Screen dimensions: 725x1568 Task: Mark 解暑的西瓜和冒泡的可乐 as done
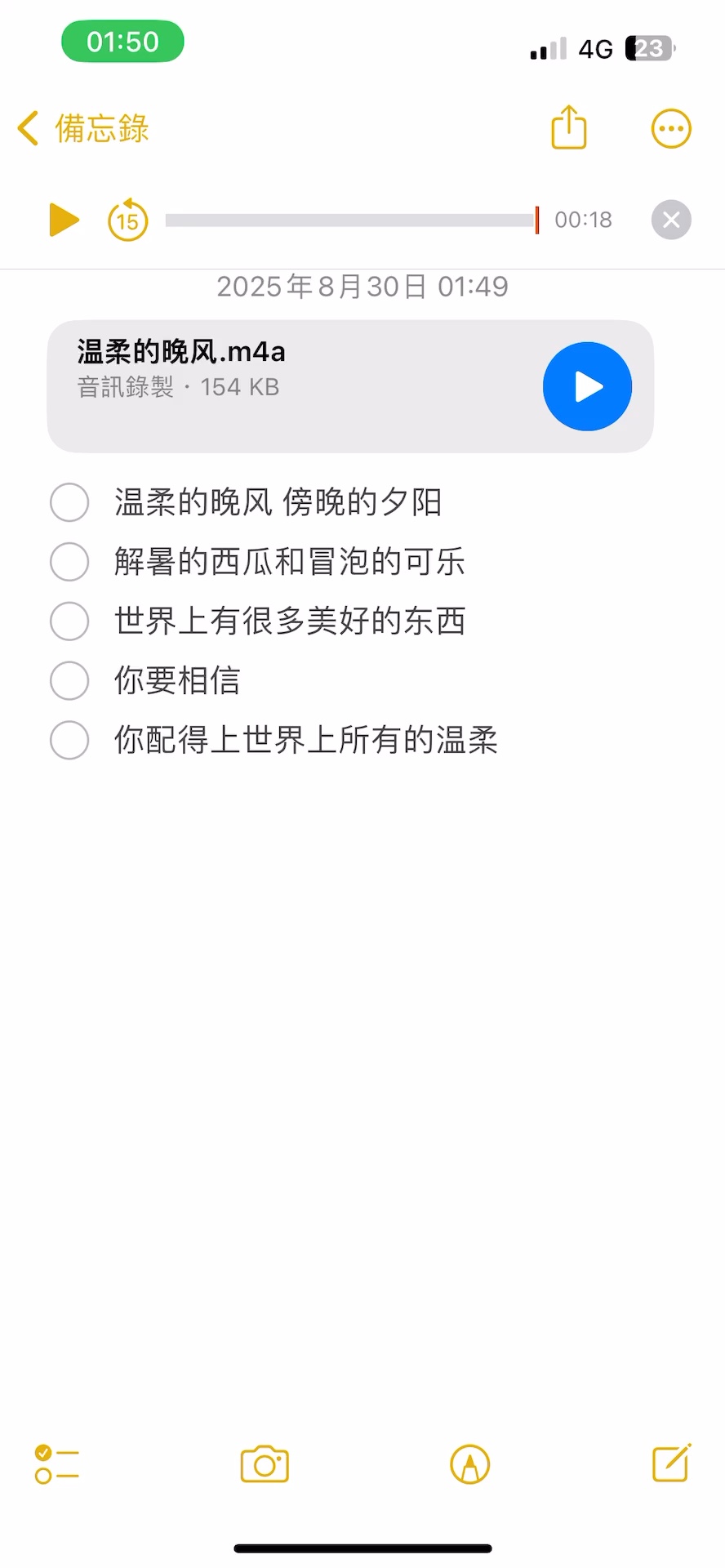click(69, 562)
